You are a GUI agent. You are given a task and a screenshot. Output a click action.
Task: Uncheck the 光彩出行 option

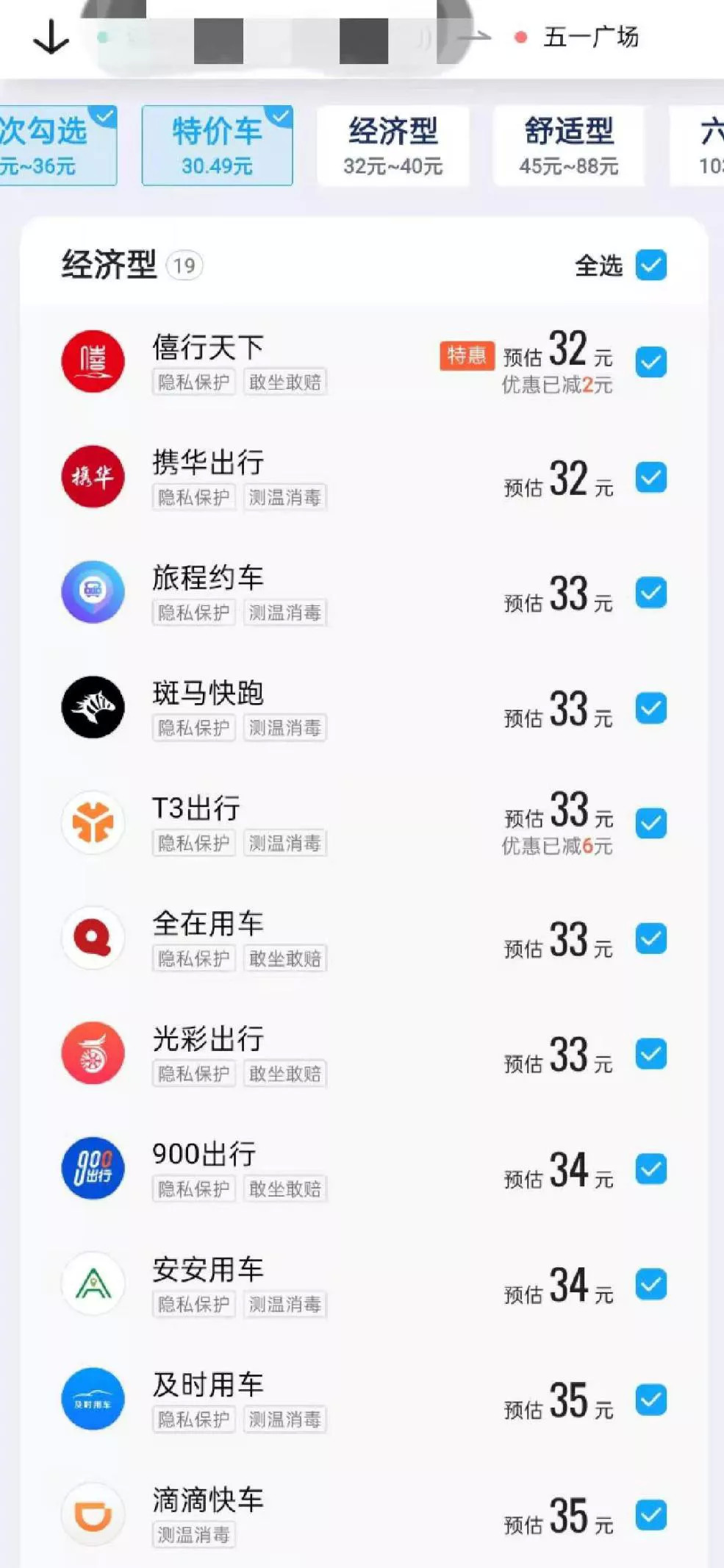[x=650, y=1054]
